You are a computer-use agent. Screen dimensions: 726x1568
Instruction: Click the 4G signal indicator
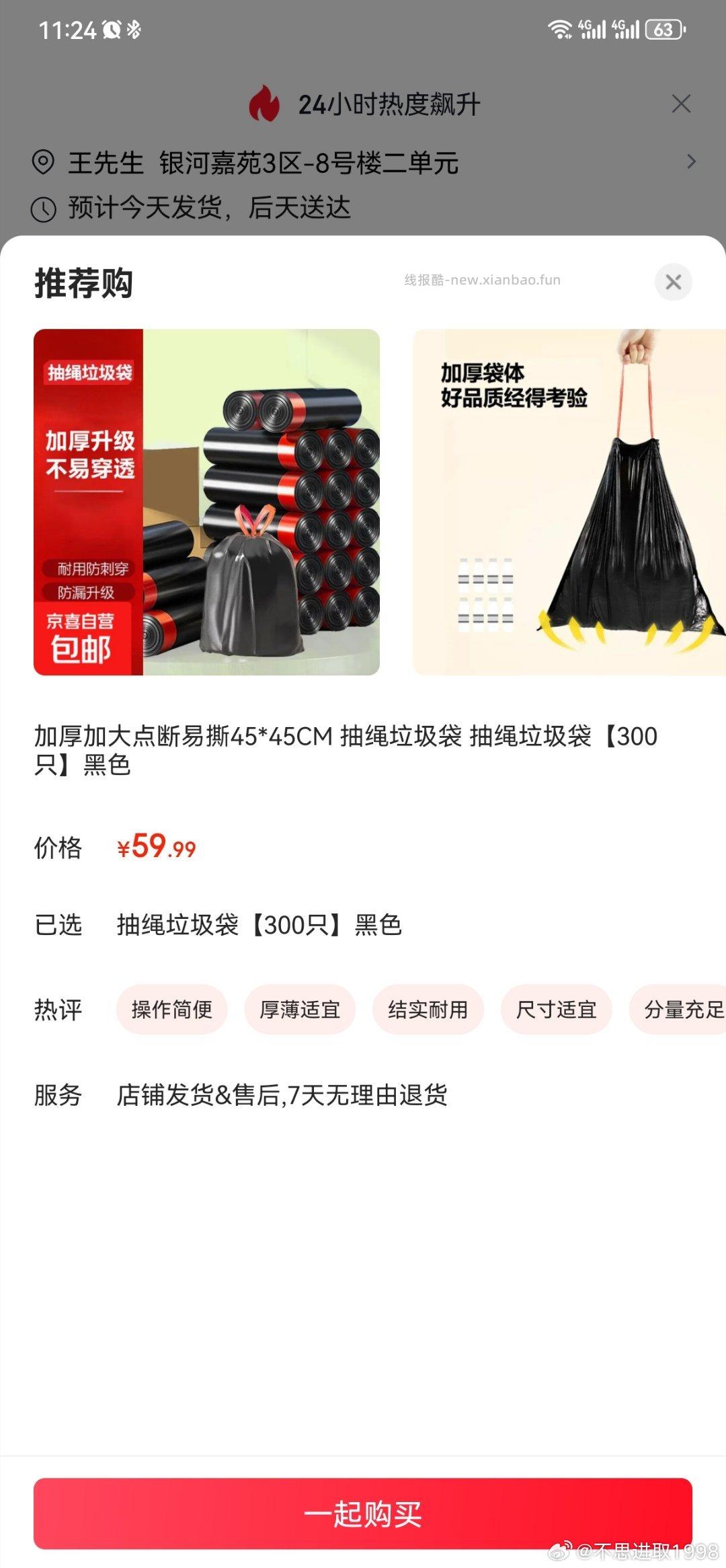click(592, 30)
